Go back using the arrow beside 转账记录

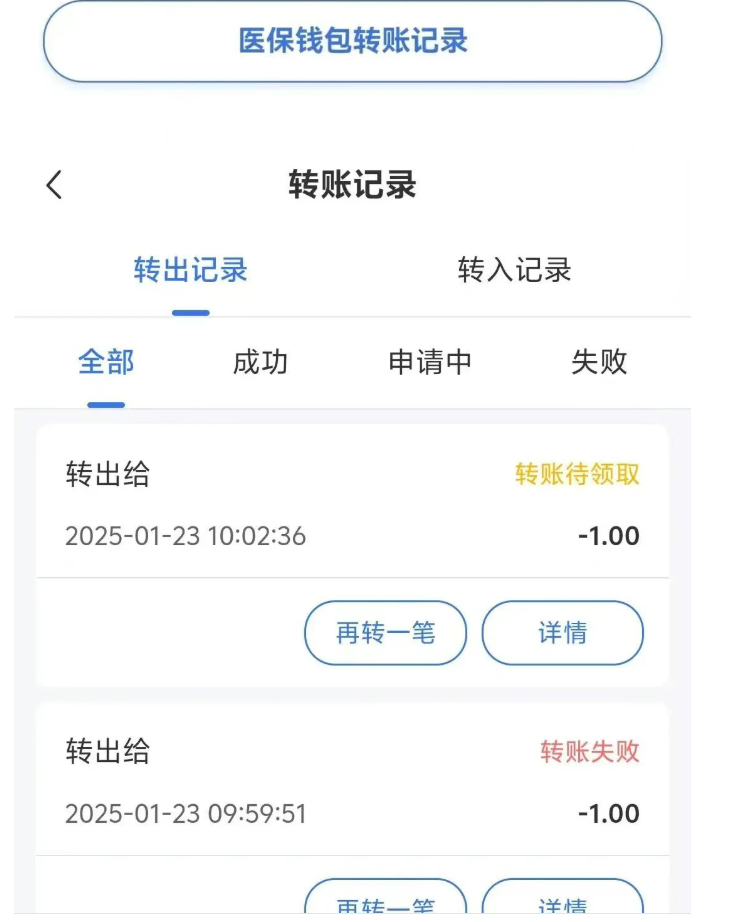(55, 185)
